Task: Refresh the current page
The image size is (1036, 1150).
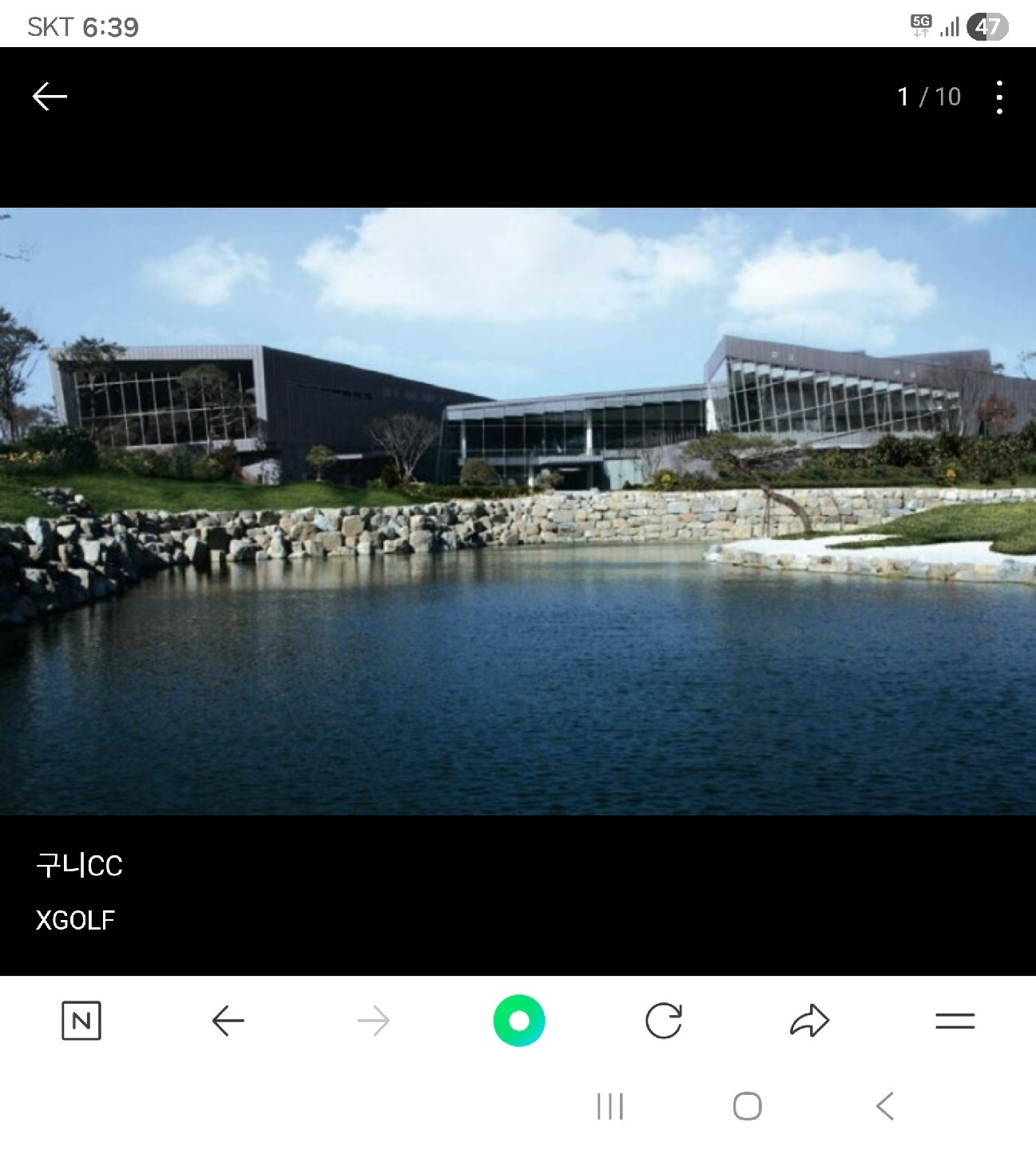Action: coord(665,1018)
